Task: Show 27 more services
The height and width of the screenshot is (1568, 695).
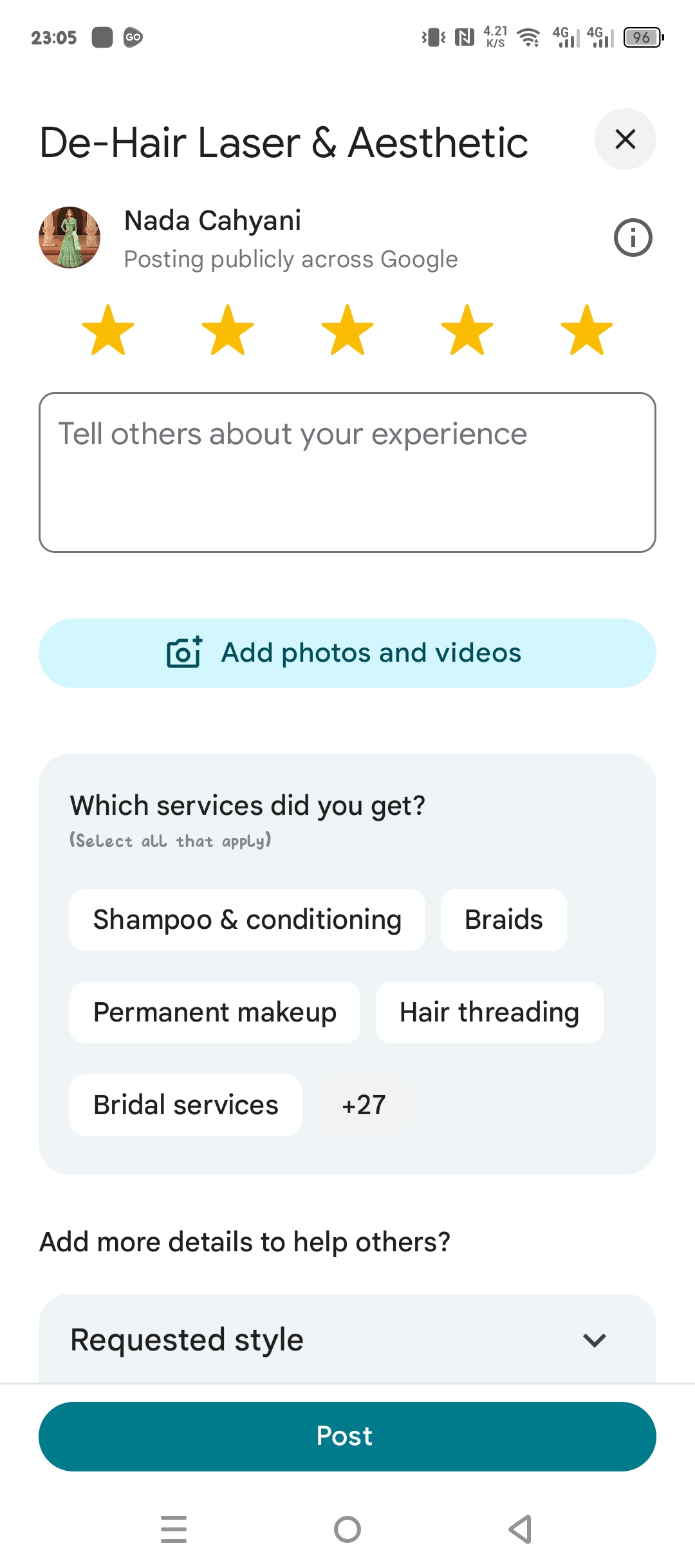Action: click(364, 1105)
